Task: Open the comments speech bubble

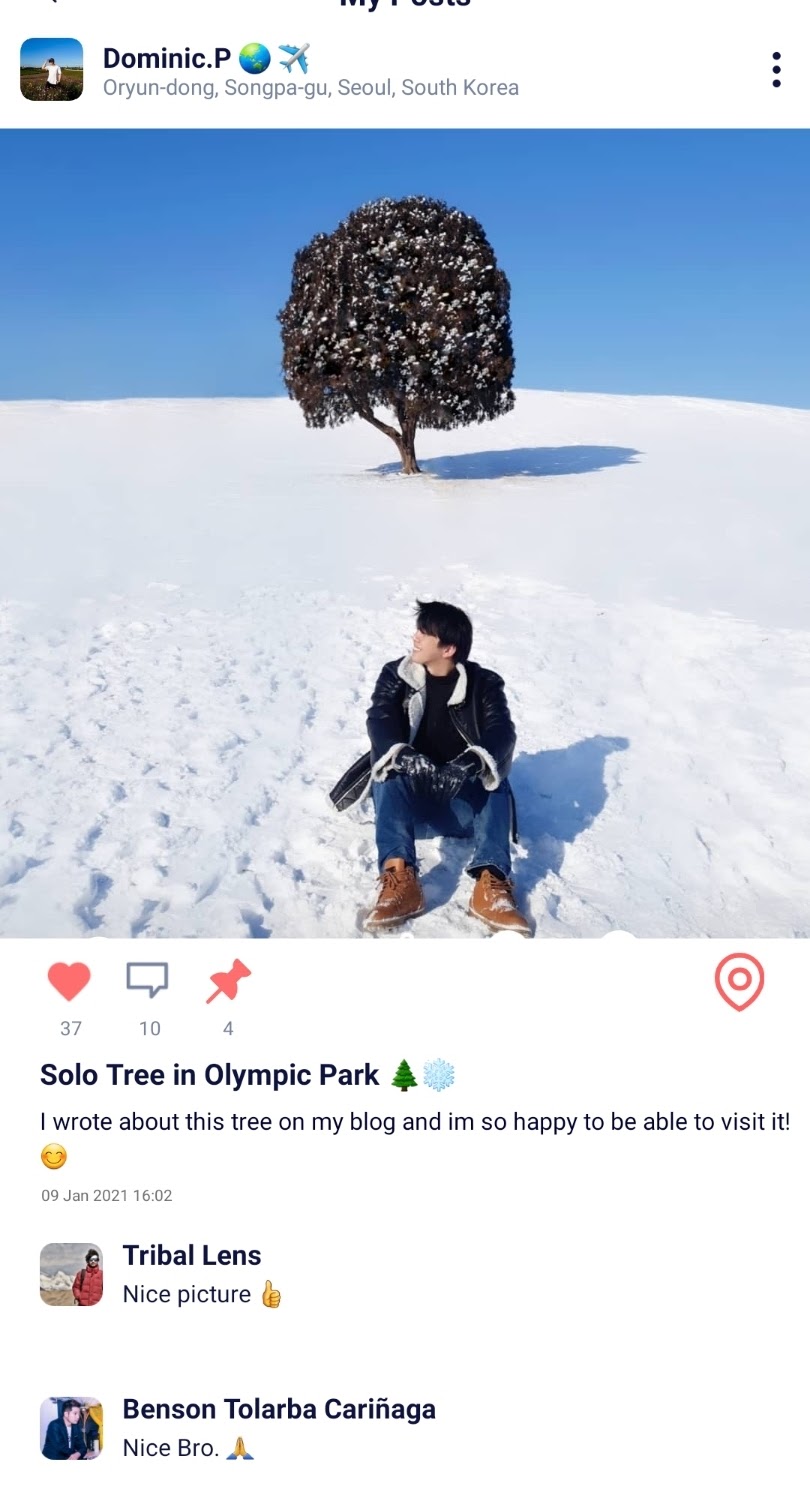Action: tap(147, 981)
